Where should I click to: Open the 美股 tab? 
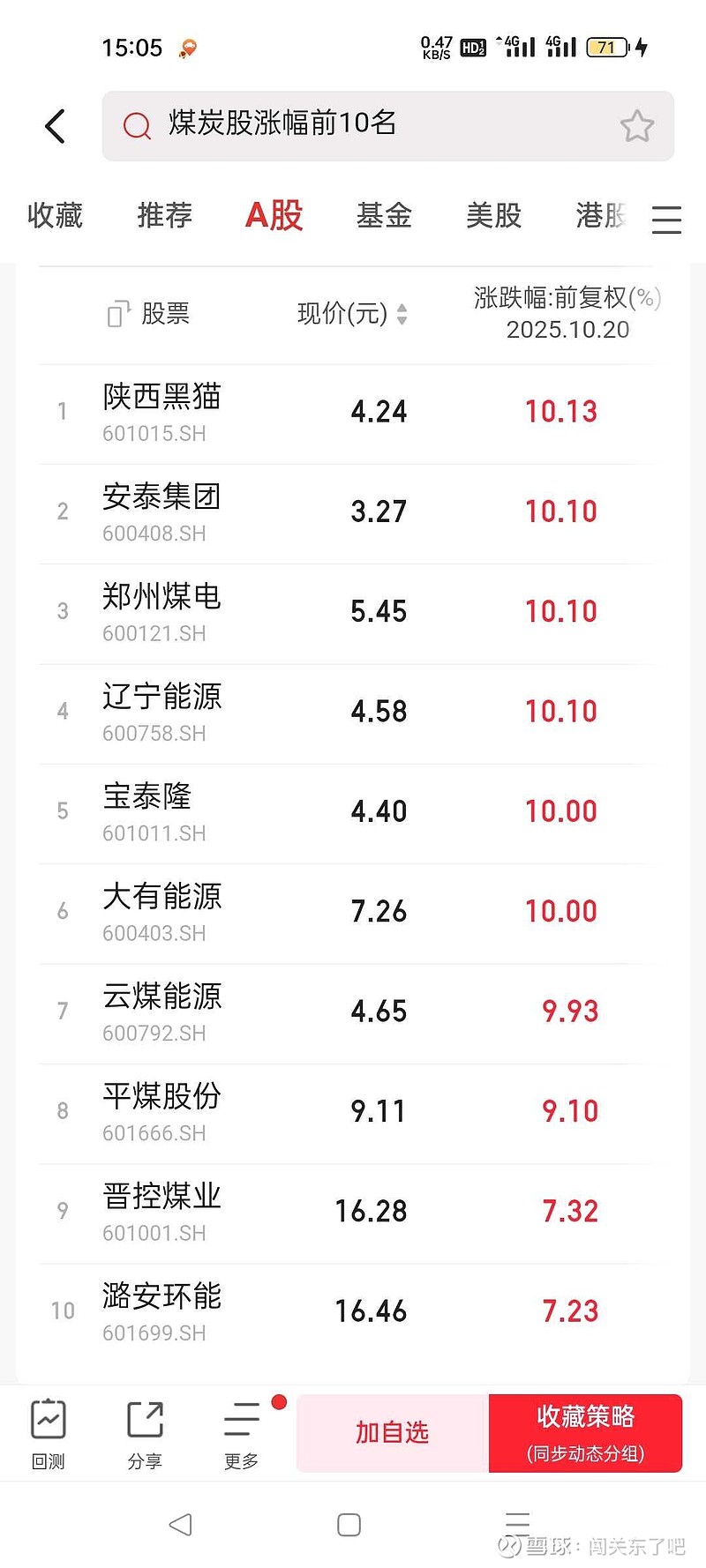click(x=493, y=215)
